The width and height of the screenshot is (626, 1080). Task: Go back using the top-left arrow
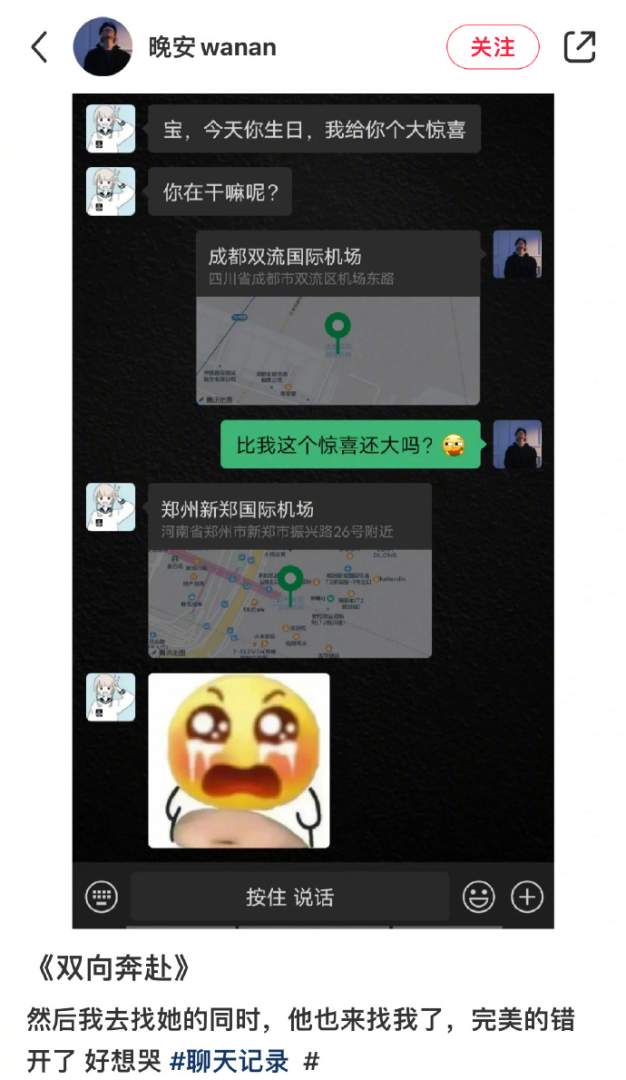tap(39, 47)
